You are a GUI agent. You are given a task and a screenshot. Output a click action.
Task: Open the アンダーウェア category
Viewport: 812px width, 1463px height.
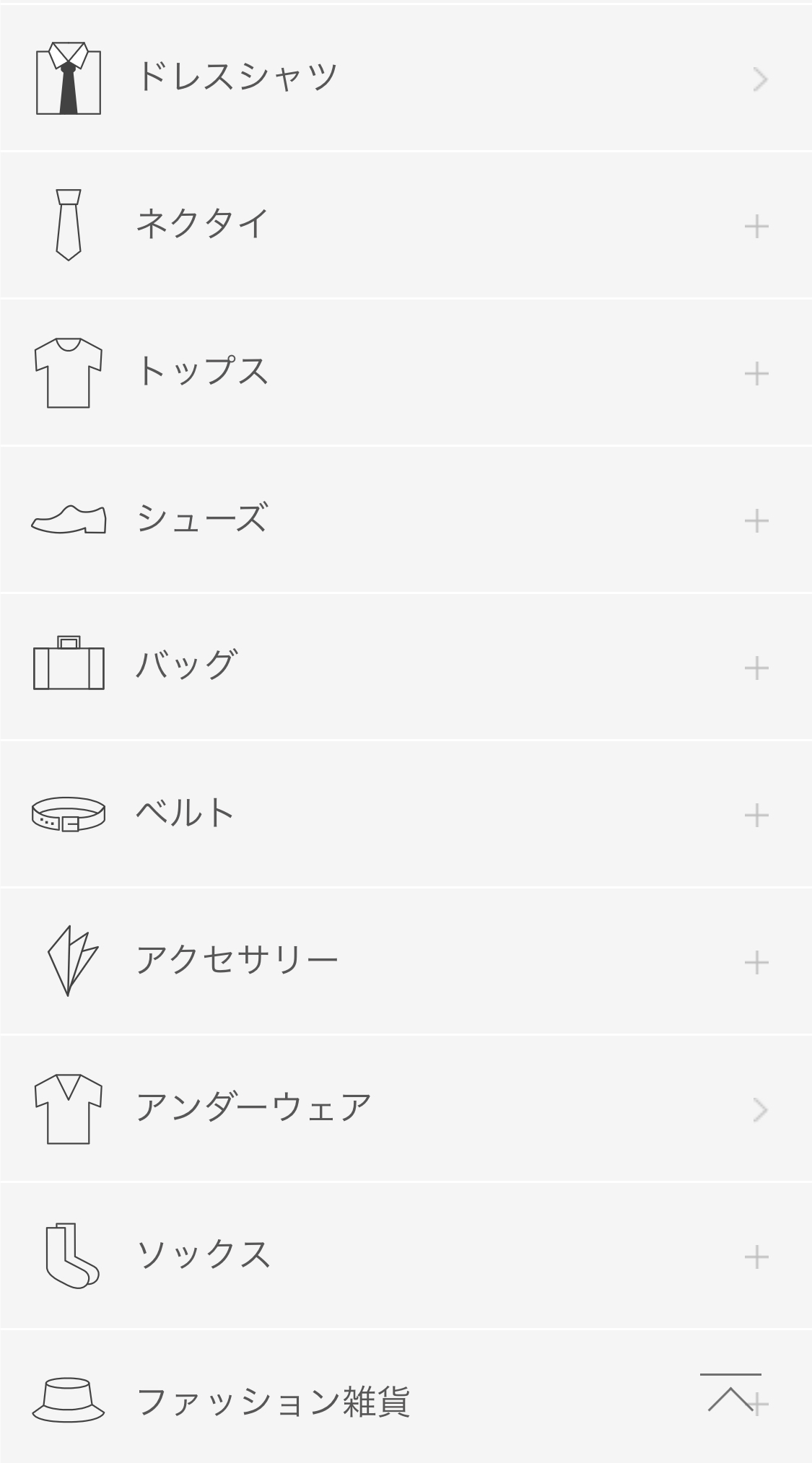(404, 1109)
